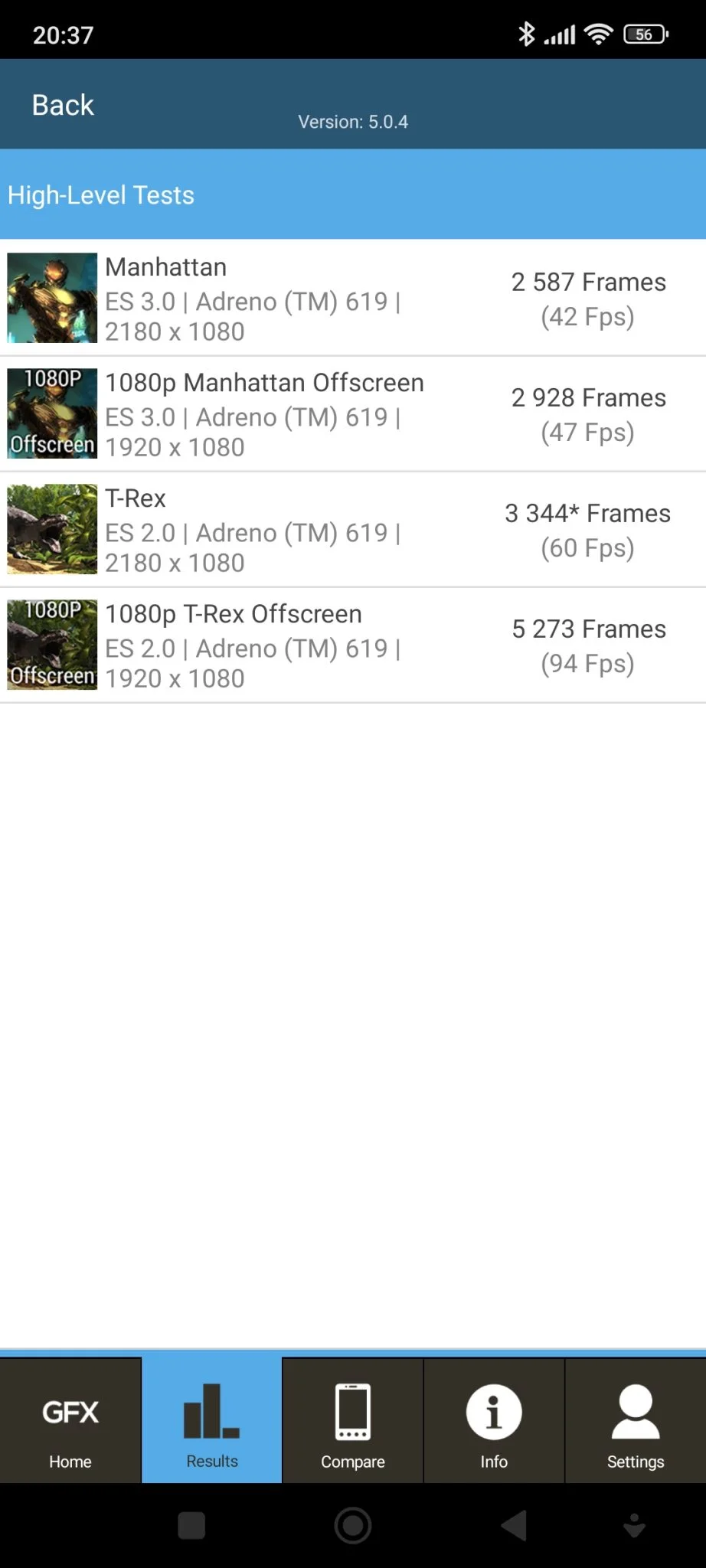Viewport: 706px width, 1568px height.
Task: Tap the system back triangle
Action: (x=515, y=1525)
